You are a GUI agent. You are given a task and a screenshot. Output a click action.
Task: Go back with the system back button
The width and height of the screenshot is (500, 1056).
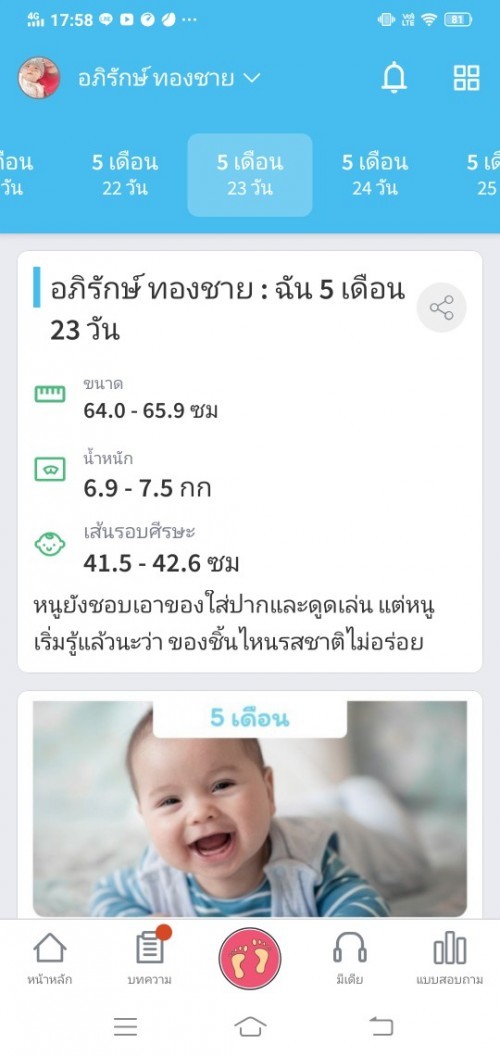tap(381, 1026)
